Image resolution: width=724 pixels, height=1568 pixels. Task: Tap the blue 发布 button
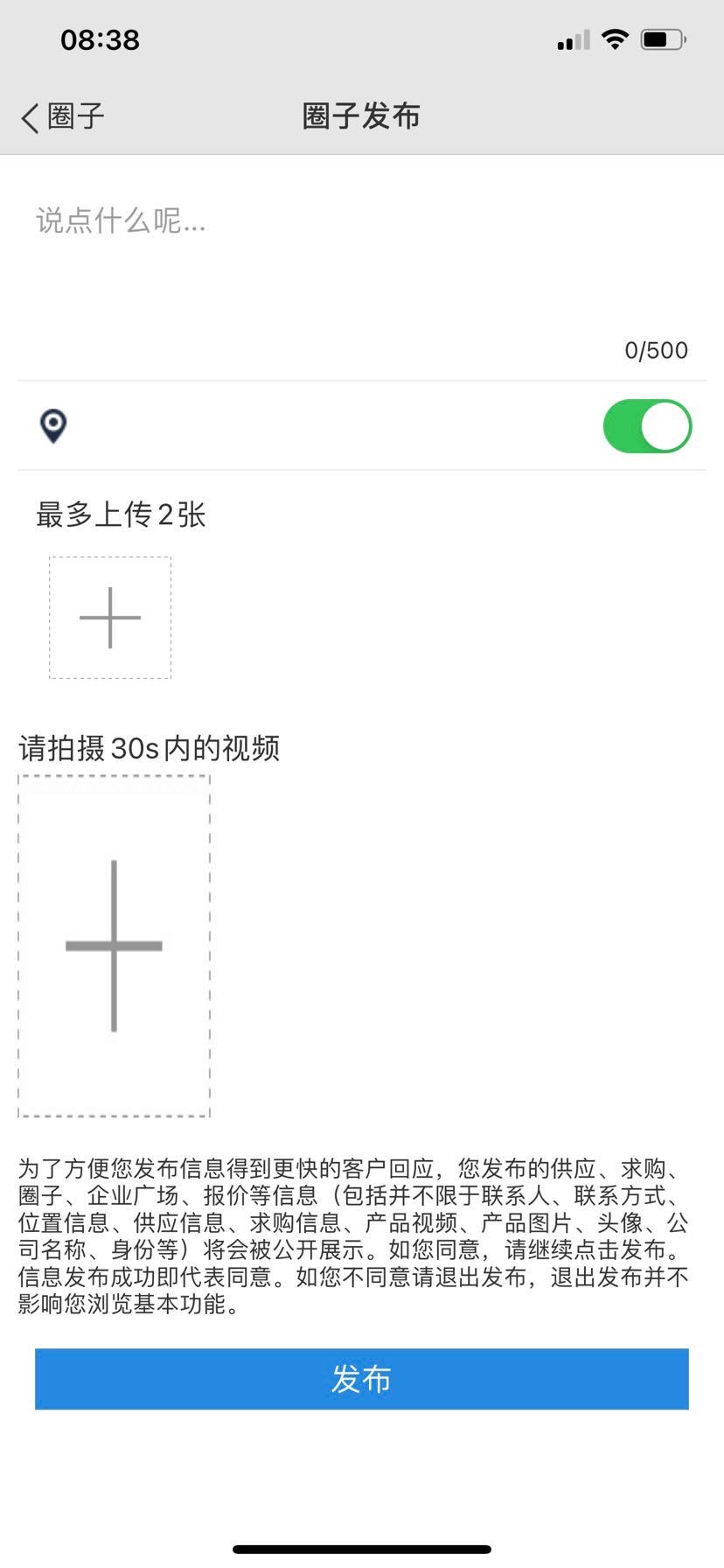pyautogui.click(x=362, y=1379)
